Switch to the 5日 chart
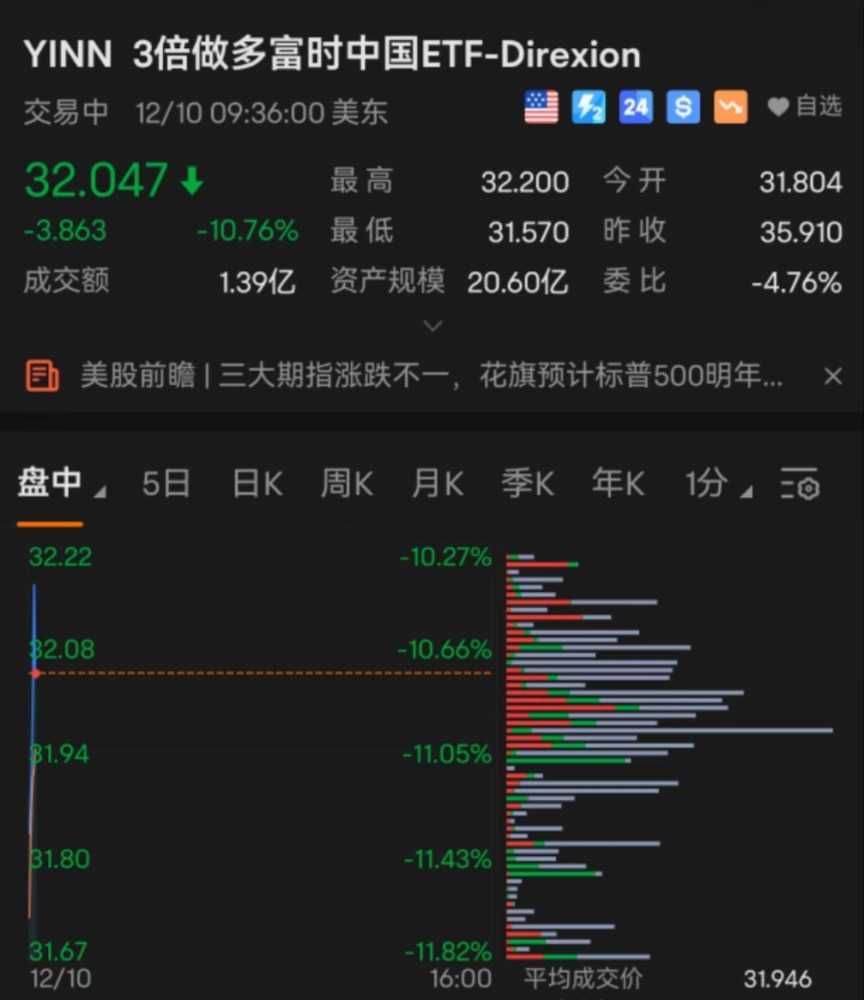The image size is (864, 1000). point(166,485)
